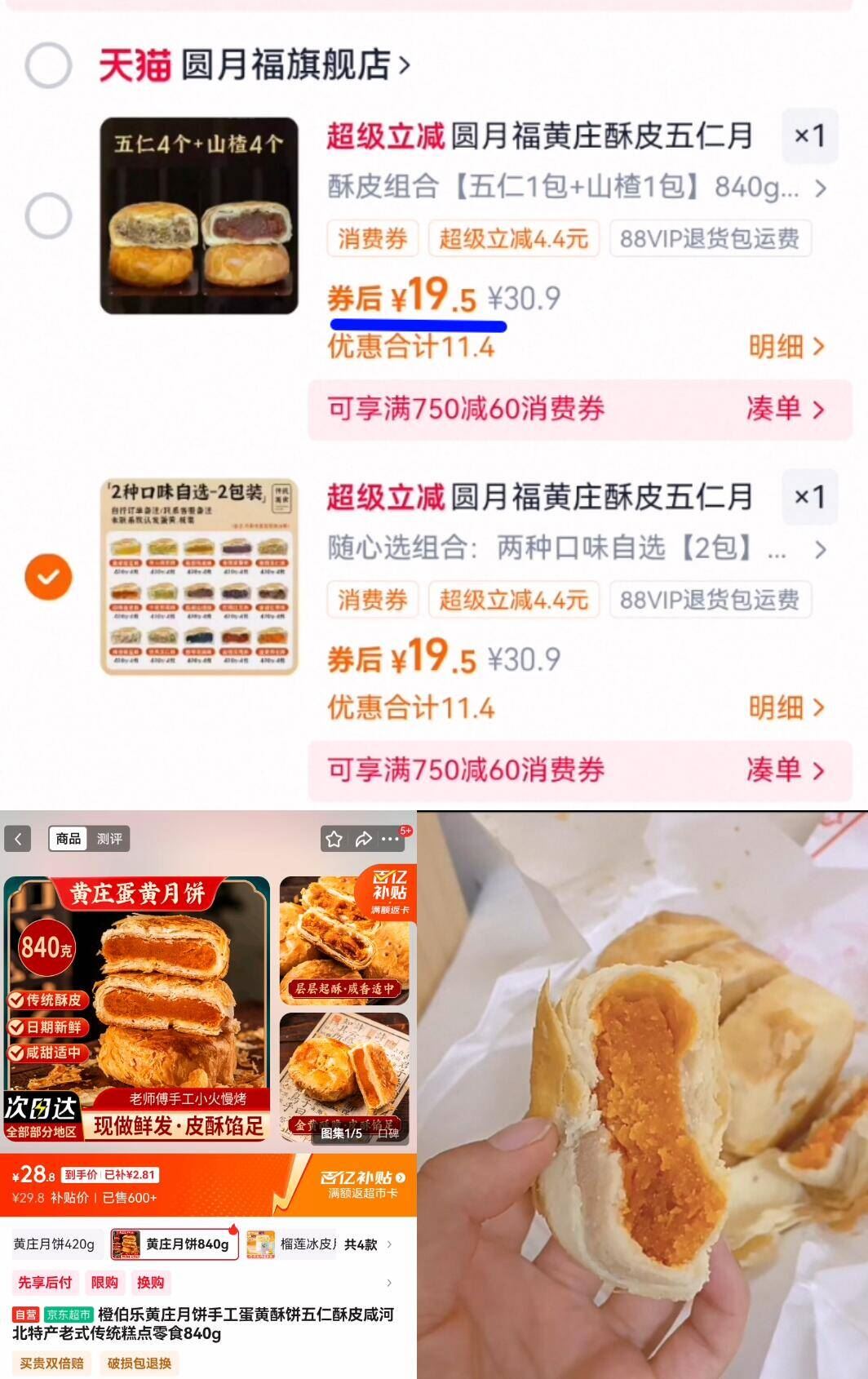Switch to the 测评 tab

[109, 838]
